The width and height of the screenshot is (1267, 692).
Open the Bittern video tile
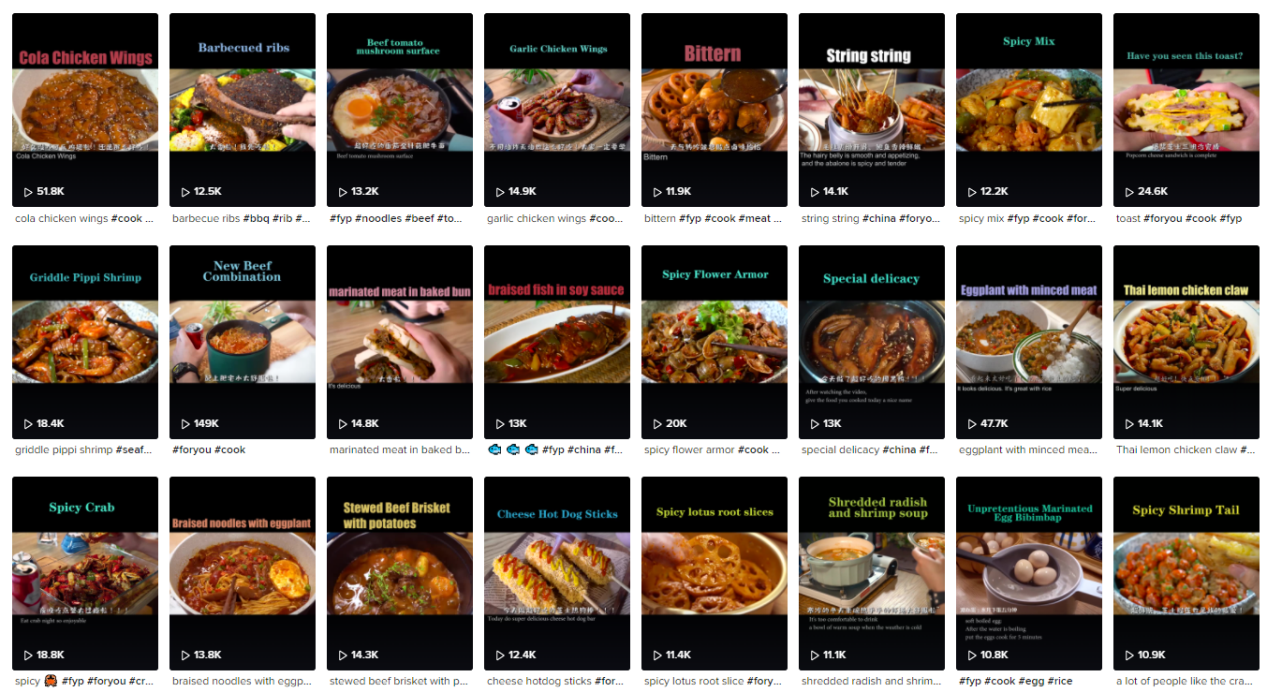[714, 110]
